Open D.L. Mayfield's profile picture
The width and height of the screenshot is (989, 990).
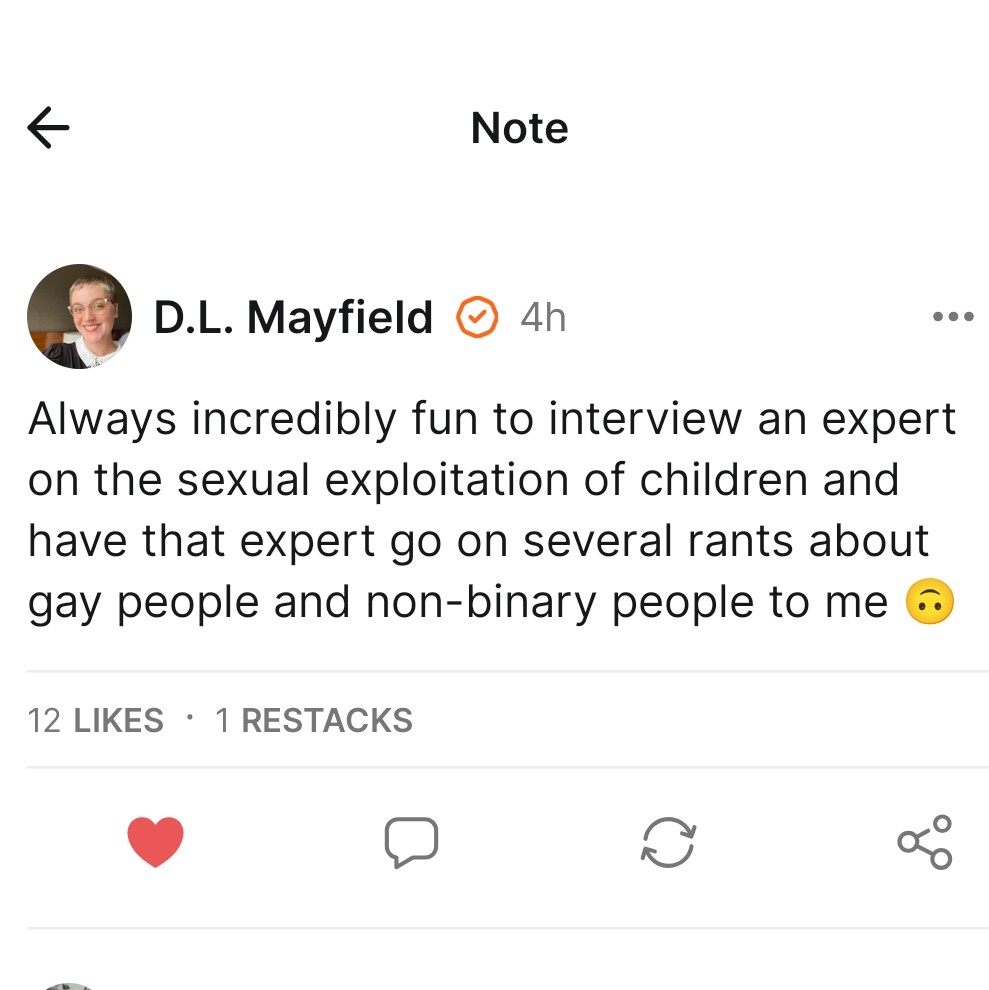click(79, 317)
